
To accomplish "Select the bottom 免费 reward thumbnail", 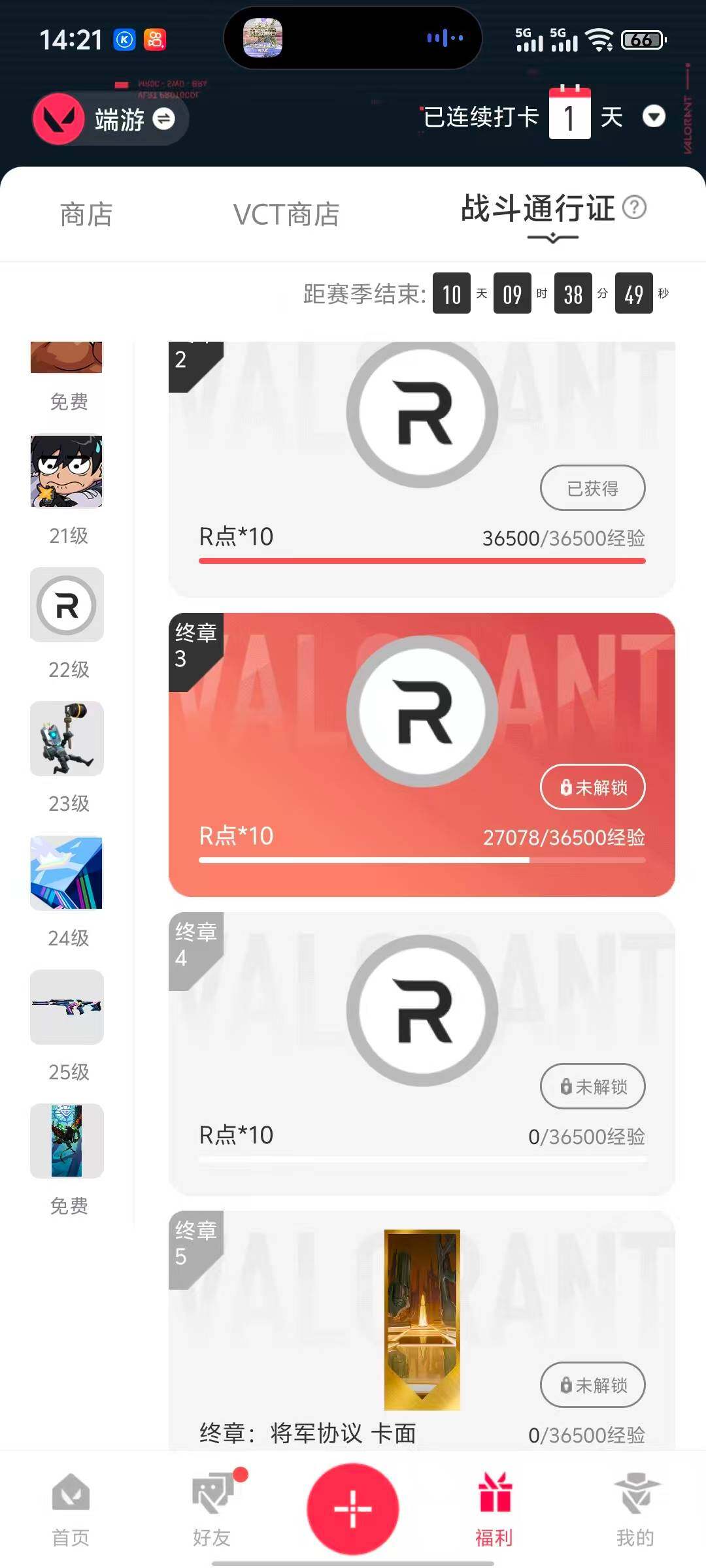I will [x=66, y=1141].
